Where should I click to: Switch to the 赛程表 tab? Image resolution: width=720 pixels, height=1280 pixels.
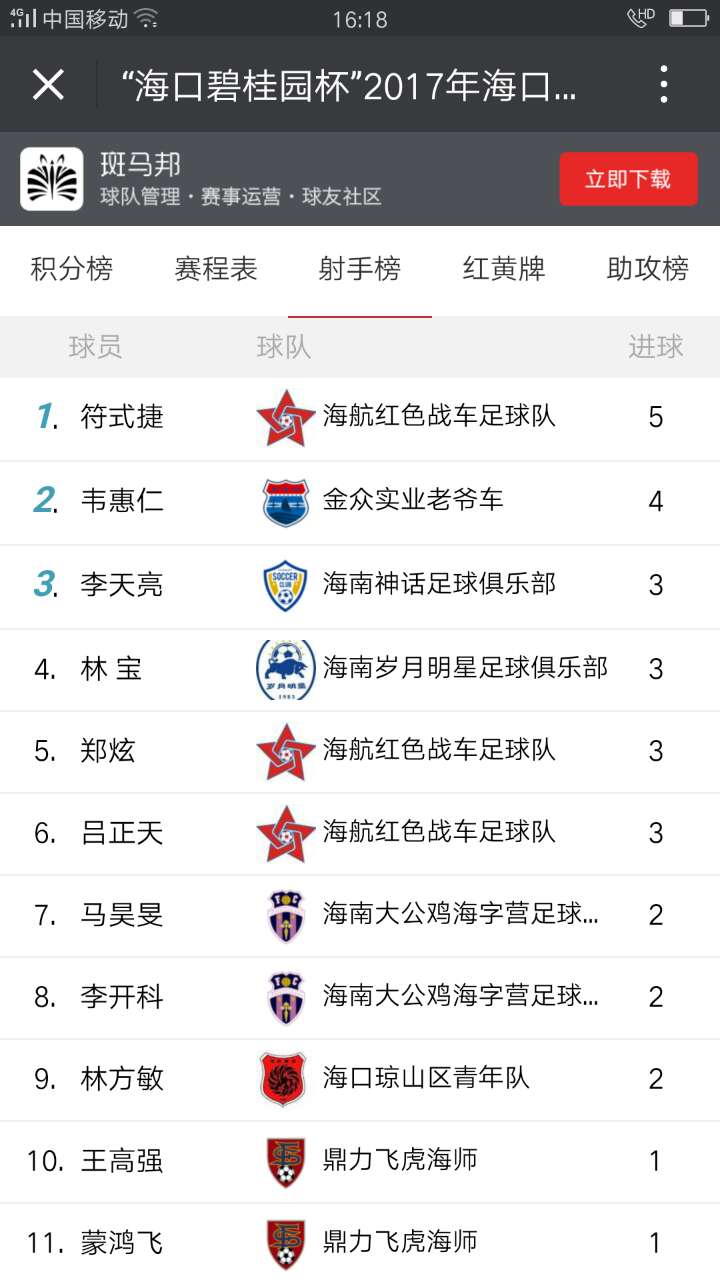[216, 269]
